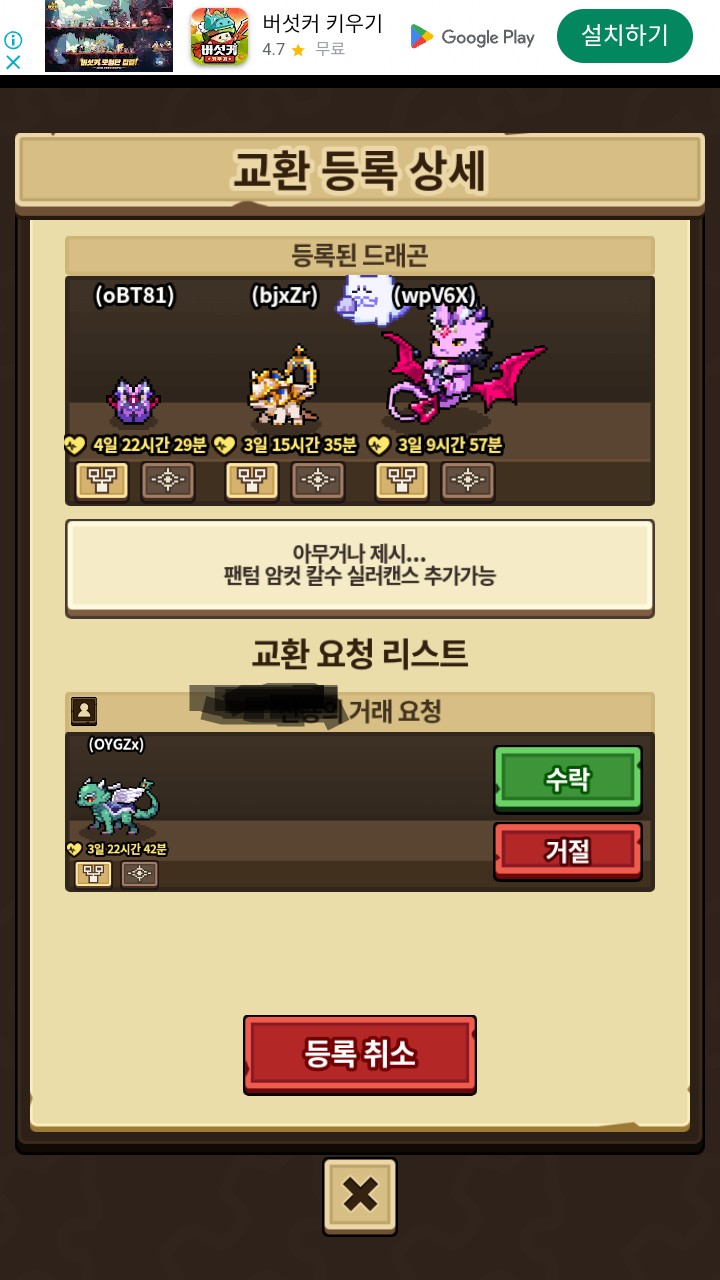Open the target detail icon for dragon bjxZr
Image resolution: width=720 pixels, height=1280 pixels.
pyautogui.click(x=318, y=481)
